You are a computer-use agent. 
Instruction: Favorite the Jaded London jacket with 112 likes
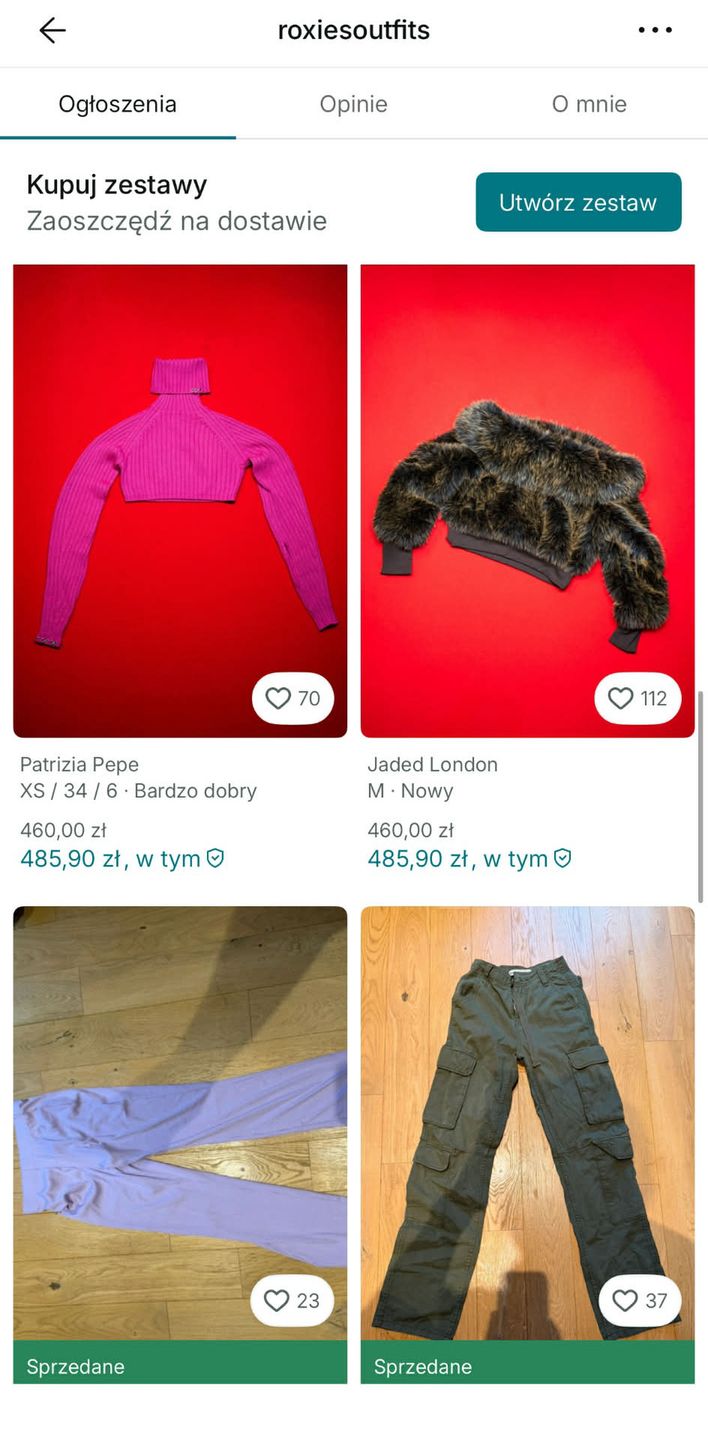637,698
